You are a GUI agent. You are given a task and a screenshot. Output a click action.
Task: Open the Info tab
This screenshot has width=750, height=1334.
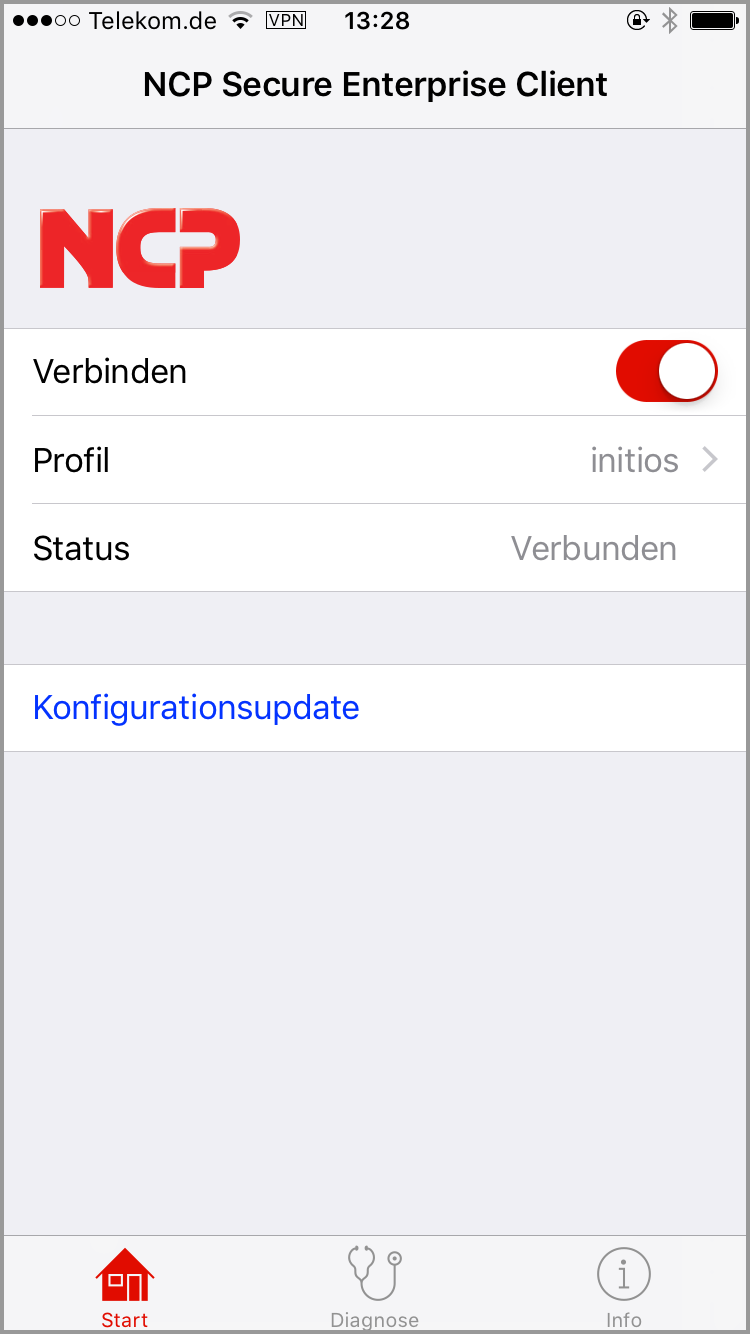click(x=624, y=1287)
